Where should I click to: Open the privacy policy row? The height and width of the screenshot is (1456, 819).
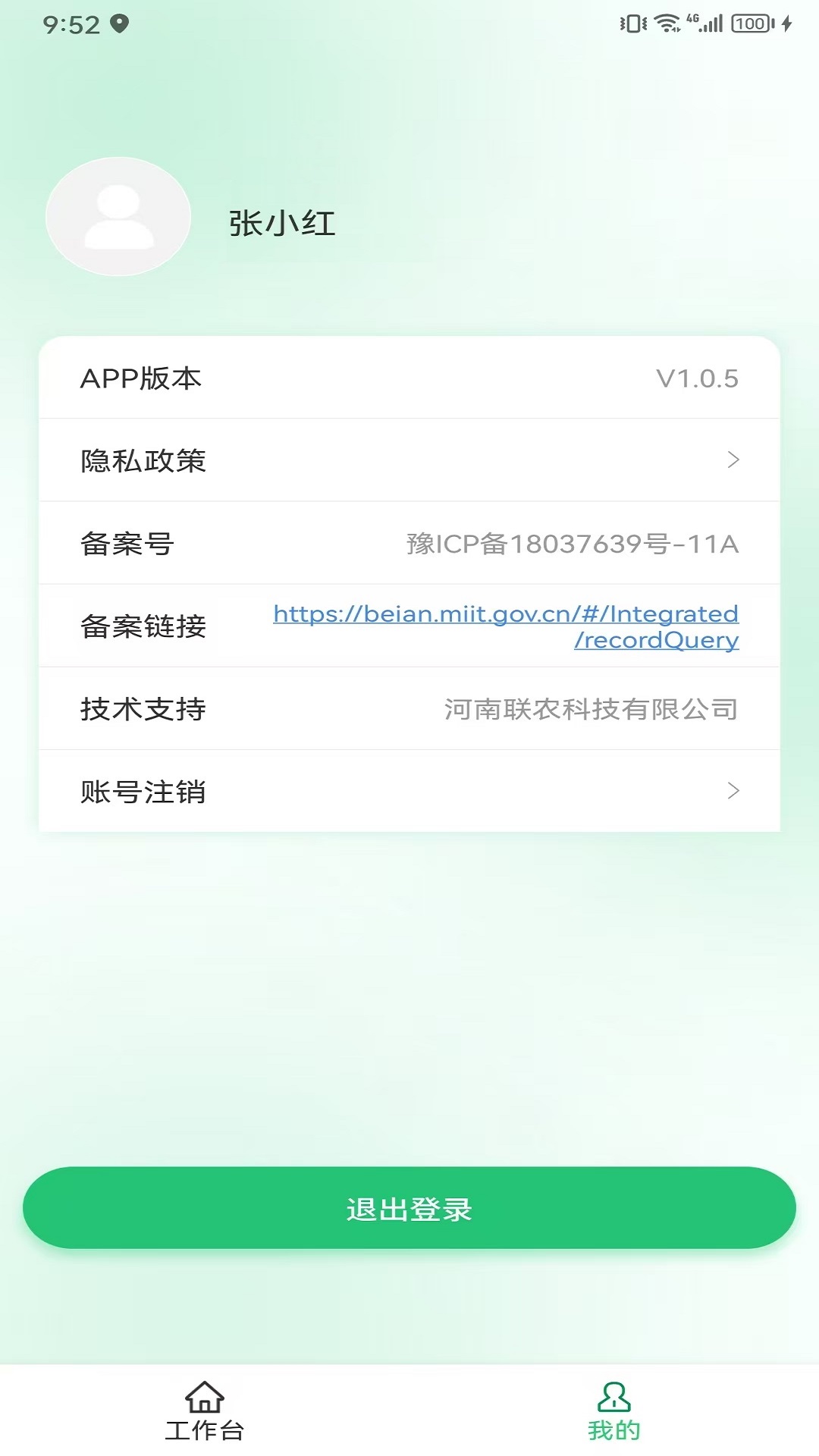409,458
